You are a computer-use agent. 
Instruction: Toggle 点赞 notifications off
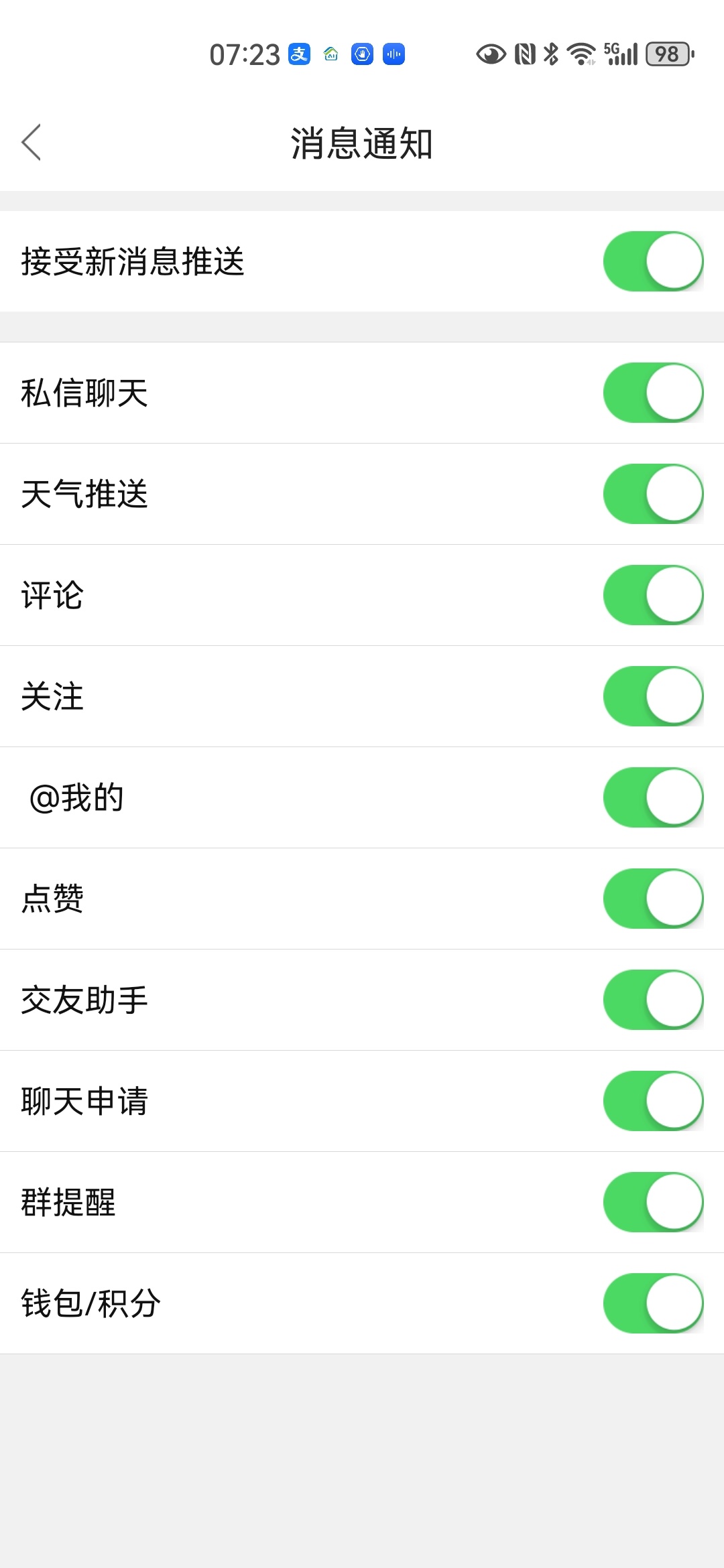click(653, 899)
